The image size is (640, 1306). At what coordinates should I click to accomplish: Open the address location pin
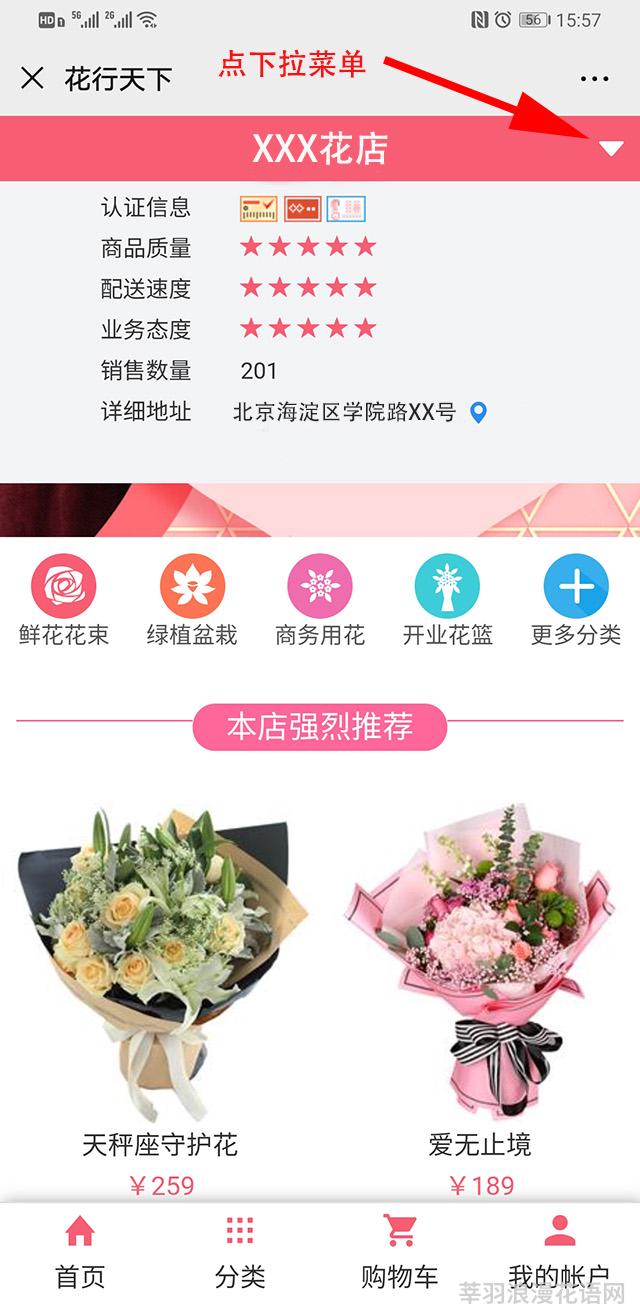point(478,412)
